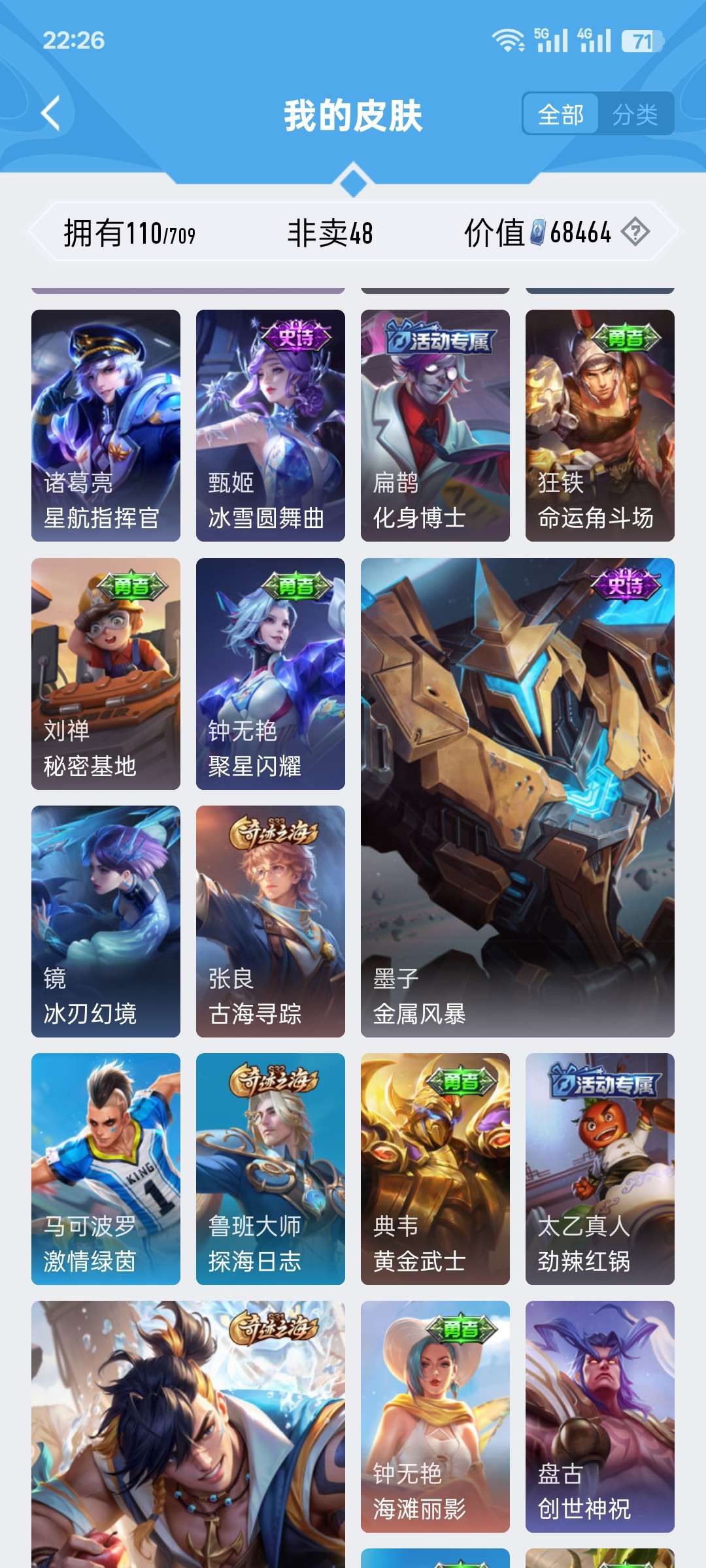Select the 全部 tab

[x=561, y=114]
